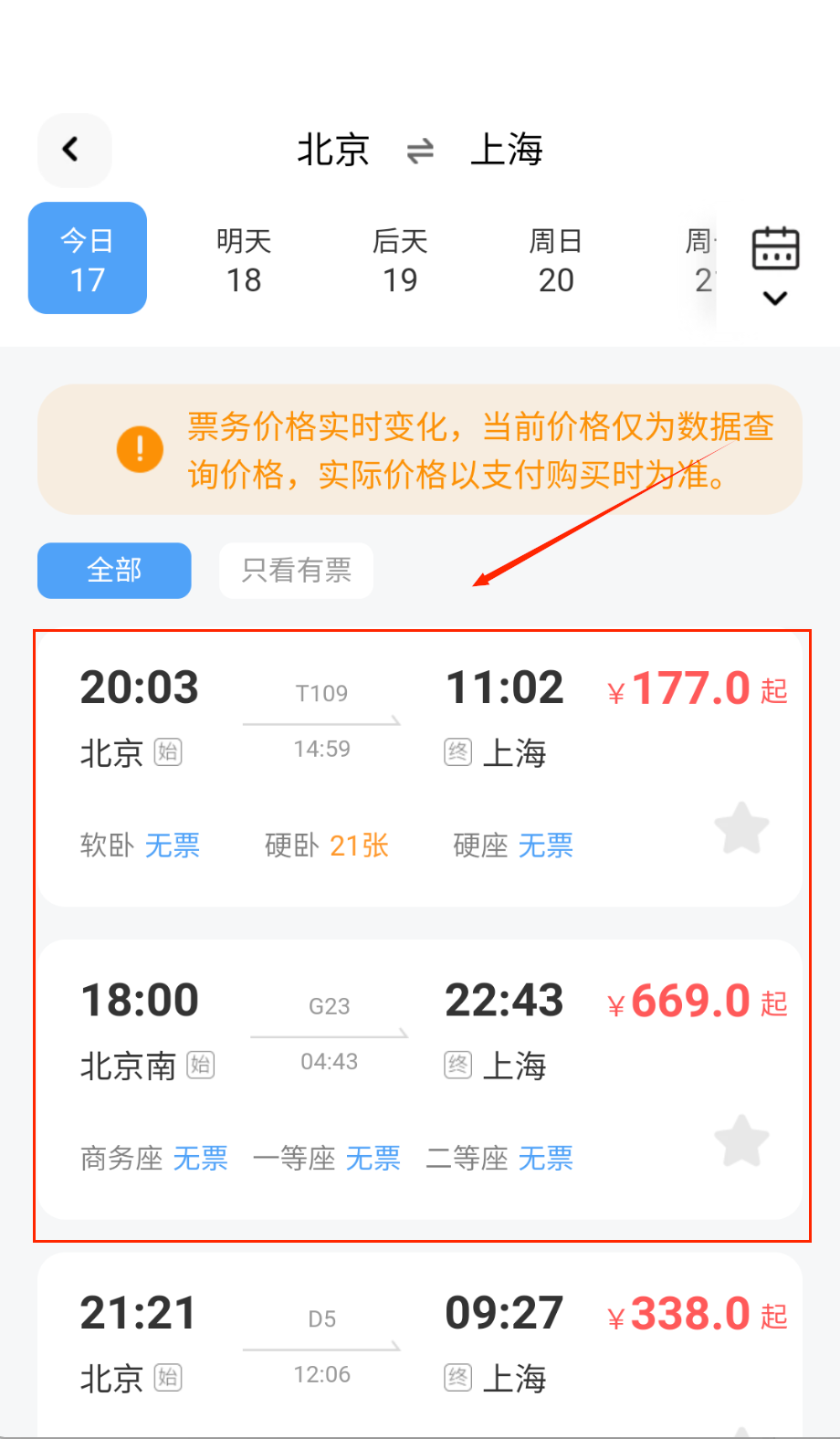Image resolution: width=840 pixels, height=1439 pixels.
Task: Favorite train T109 with the star
Action: [741, 829]
